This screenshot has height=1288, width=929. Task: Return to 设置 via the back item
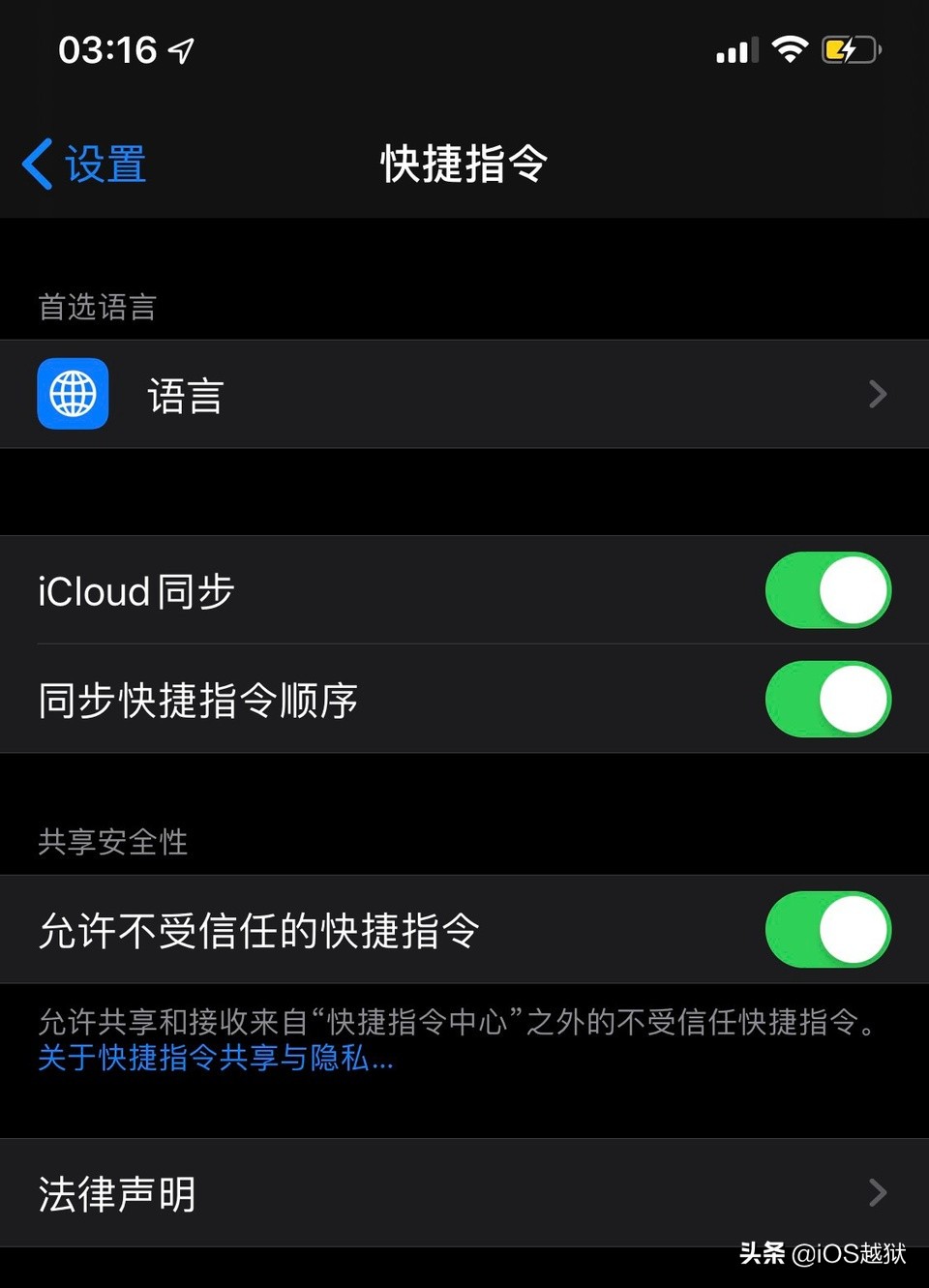point(82,164)
